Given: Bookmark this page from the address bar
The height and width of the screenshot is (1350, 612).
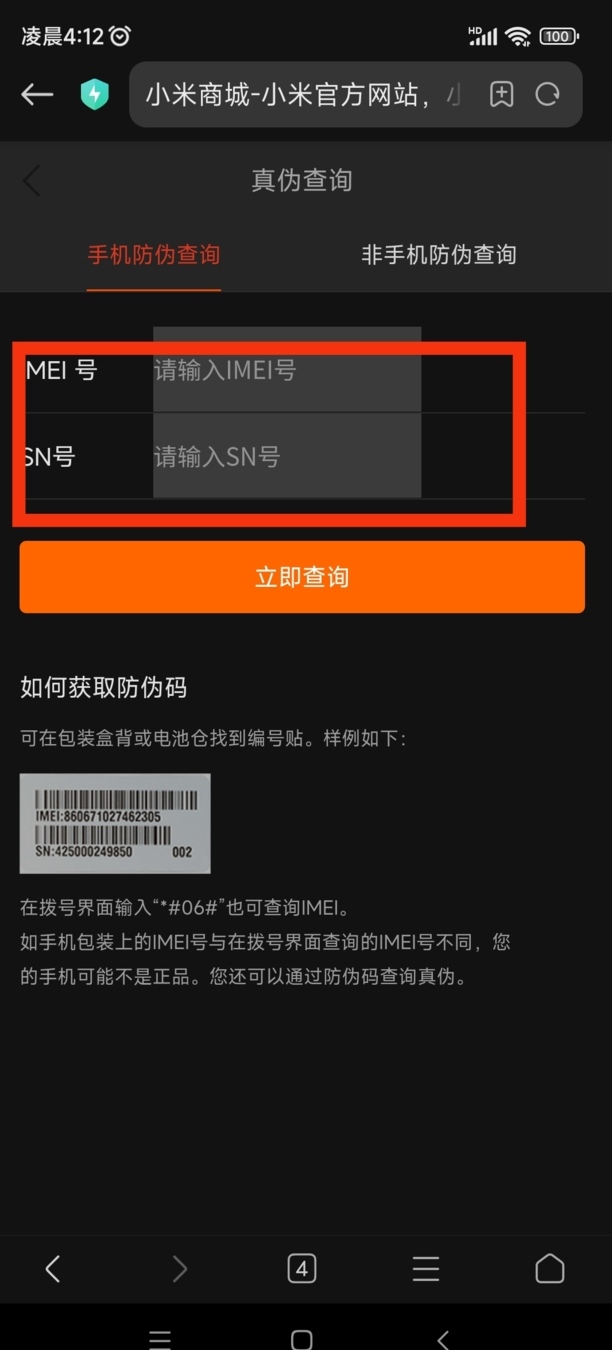Looking at the screenshot, I should 501,95.
